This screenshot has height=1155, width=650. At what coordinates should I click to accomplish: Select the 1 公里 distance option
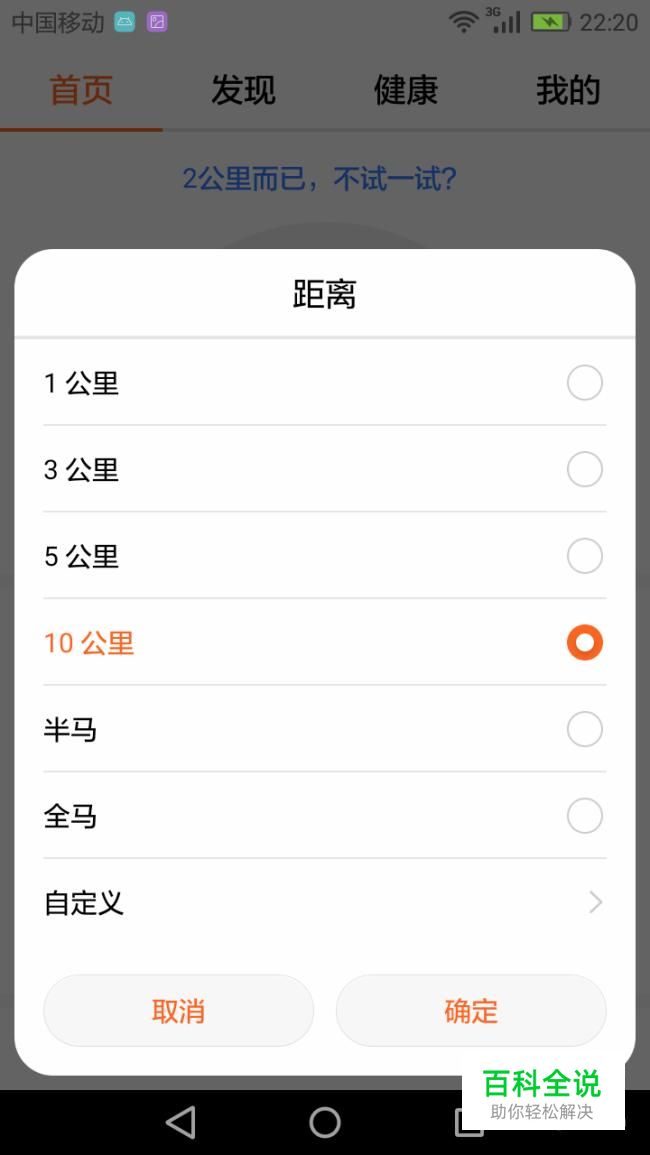pyautogui.click(x=324, y=383)
